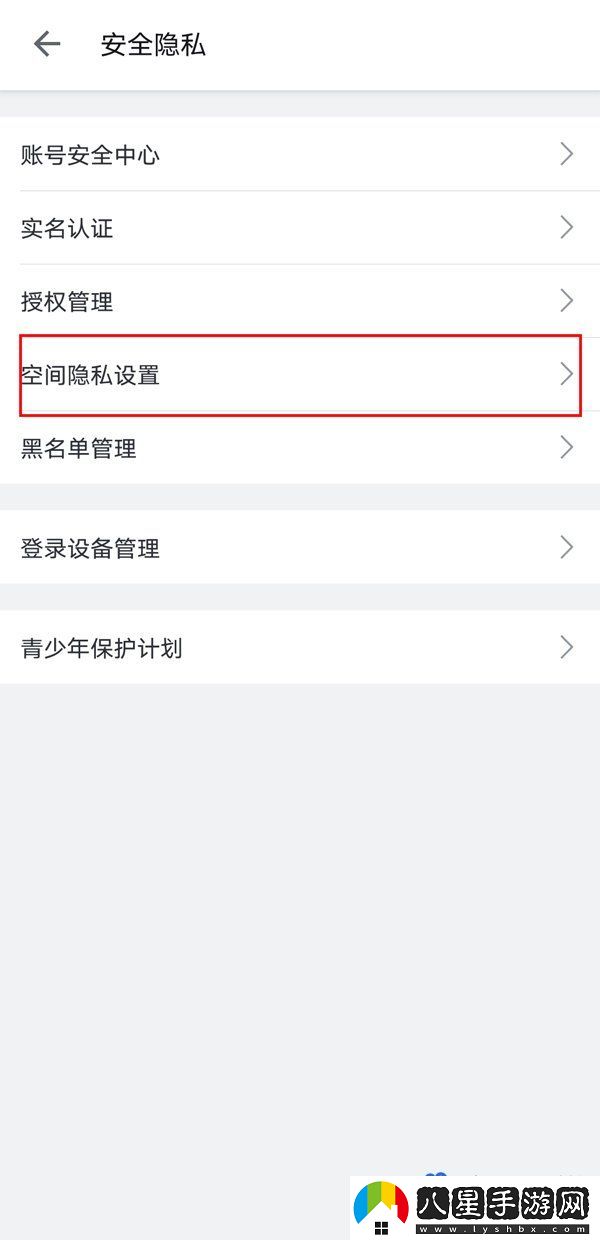Open 授权管理

coord(300,301)
